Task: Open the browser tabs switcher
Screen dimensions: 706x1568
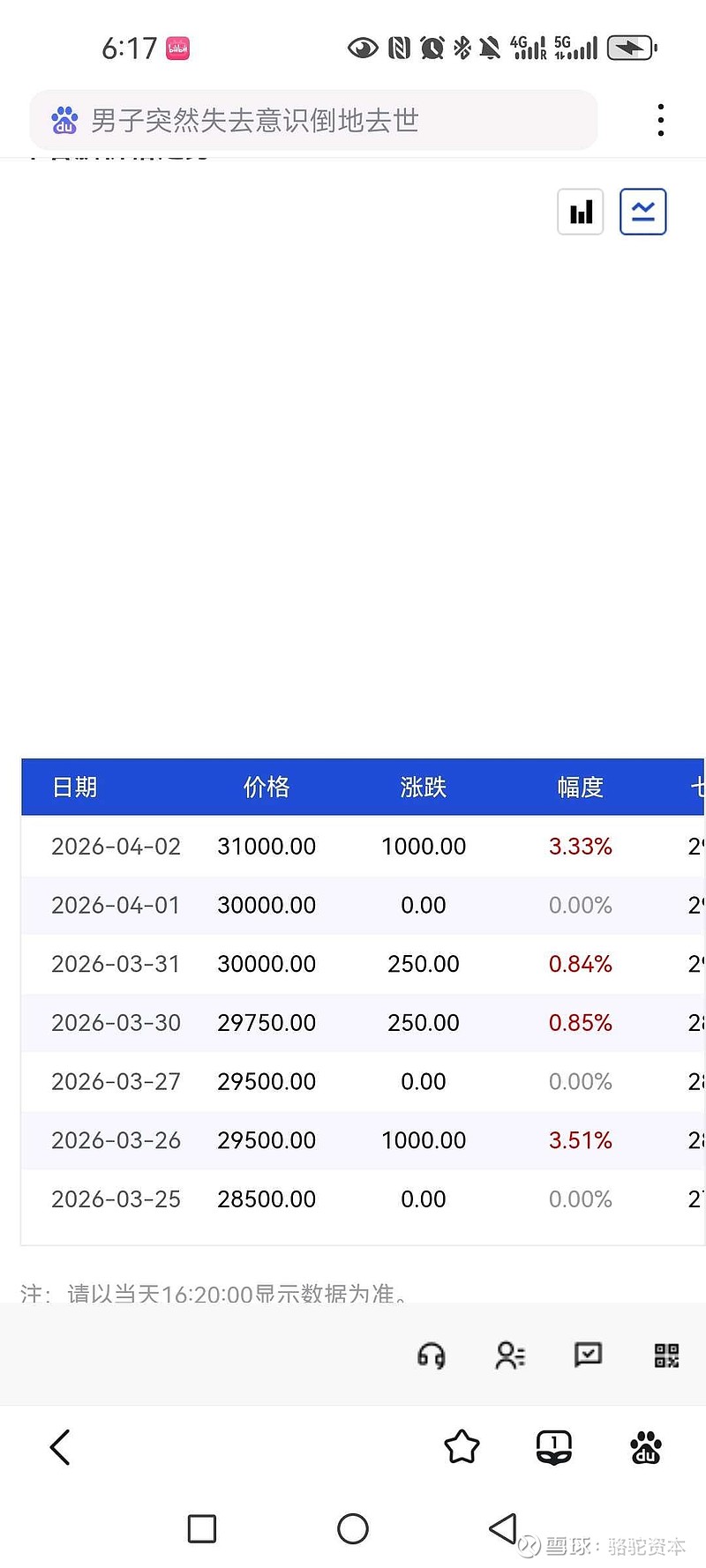Action: click(553, 1447)
